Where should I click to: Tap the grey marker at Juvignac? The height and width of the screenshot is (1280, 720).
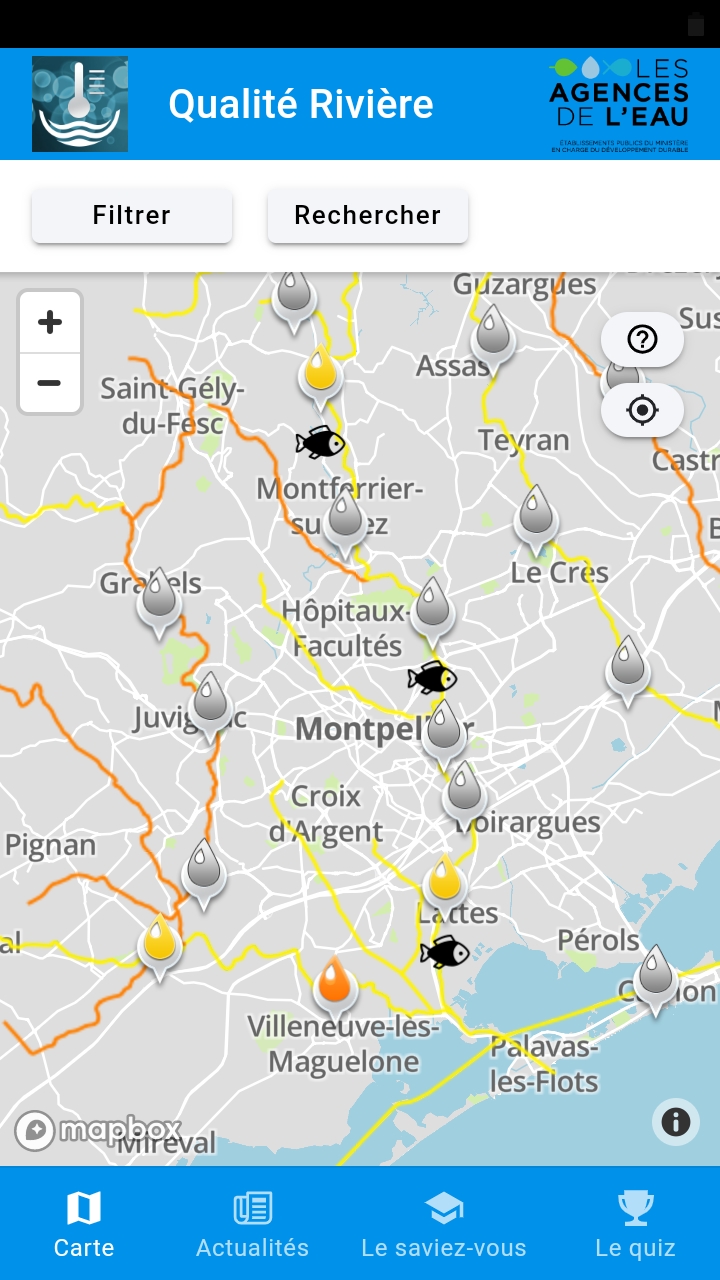coord(210,701)
